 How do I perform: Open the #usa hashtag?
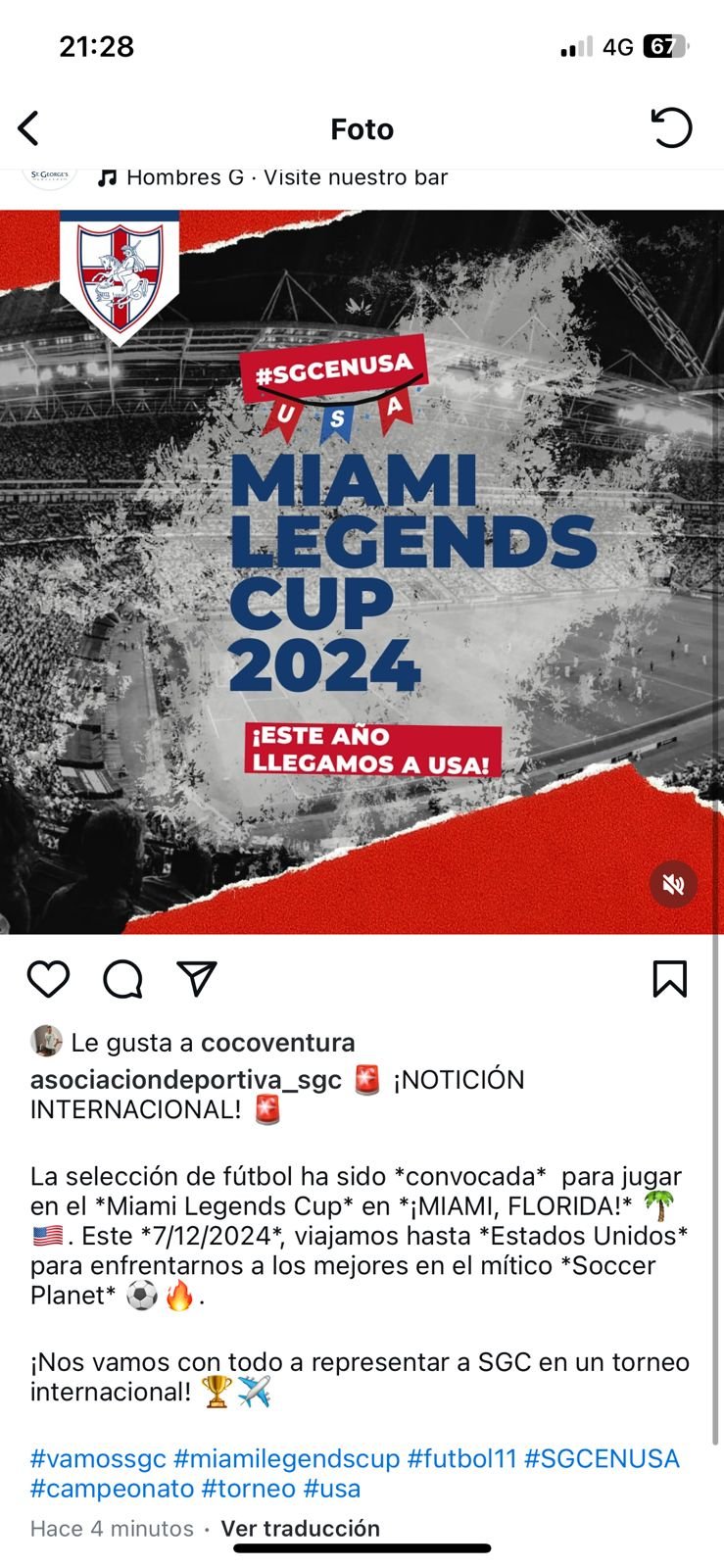coord(331,1489)
